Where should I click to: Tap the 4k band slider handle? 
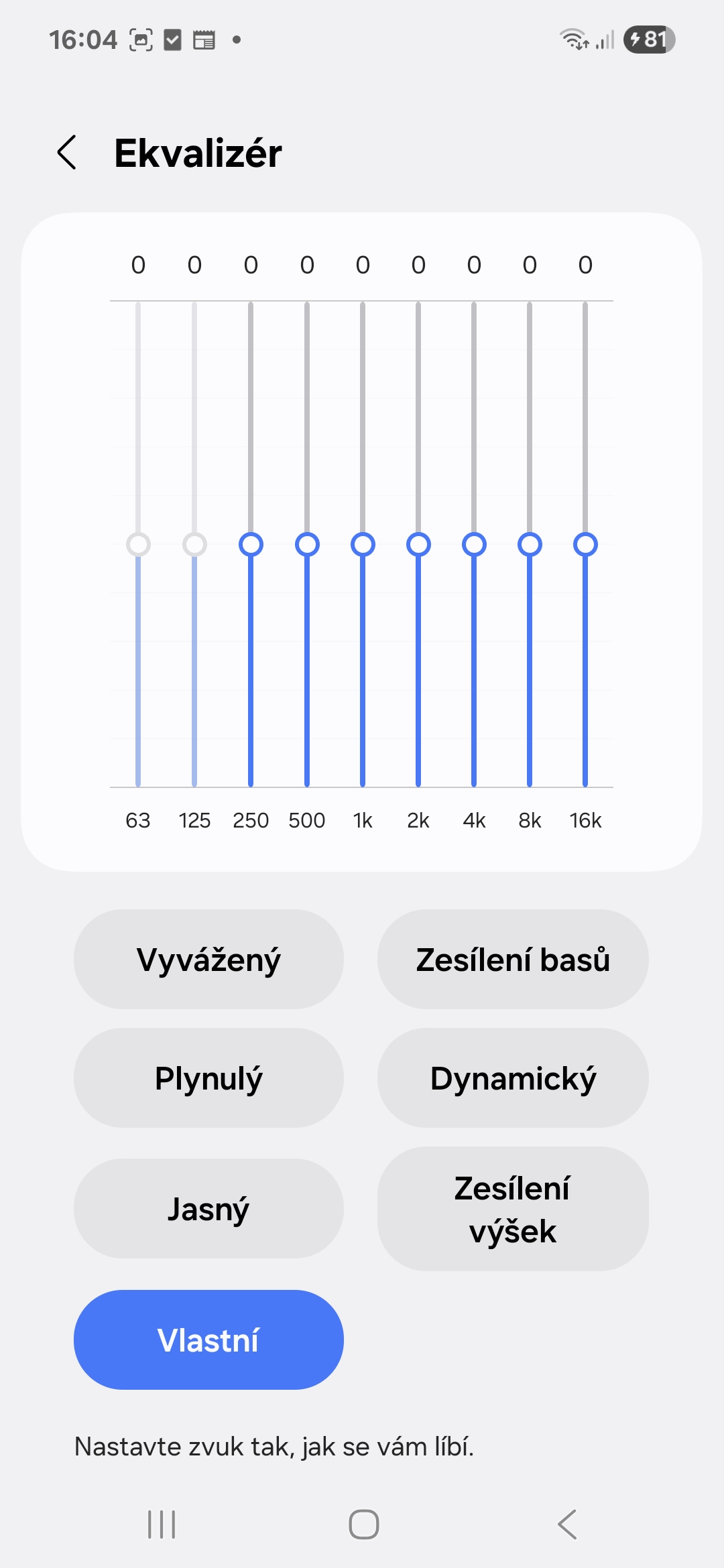[474, 544]
